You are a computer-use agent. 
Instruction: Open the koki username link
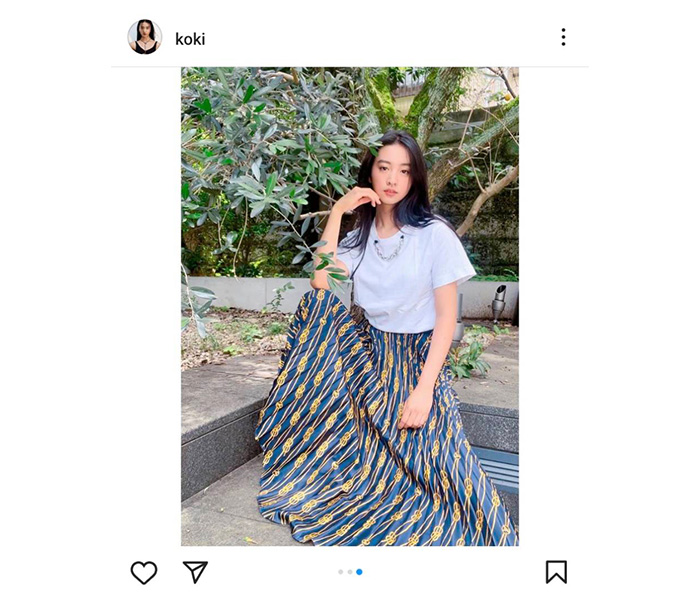pyautogui.click(x=190, y=39)
